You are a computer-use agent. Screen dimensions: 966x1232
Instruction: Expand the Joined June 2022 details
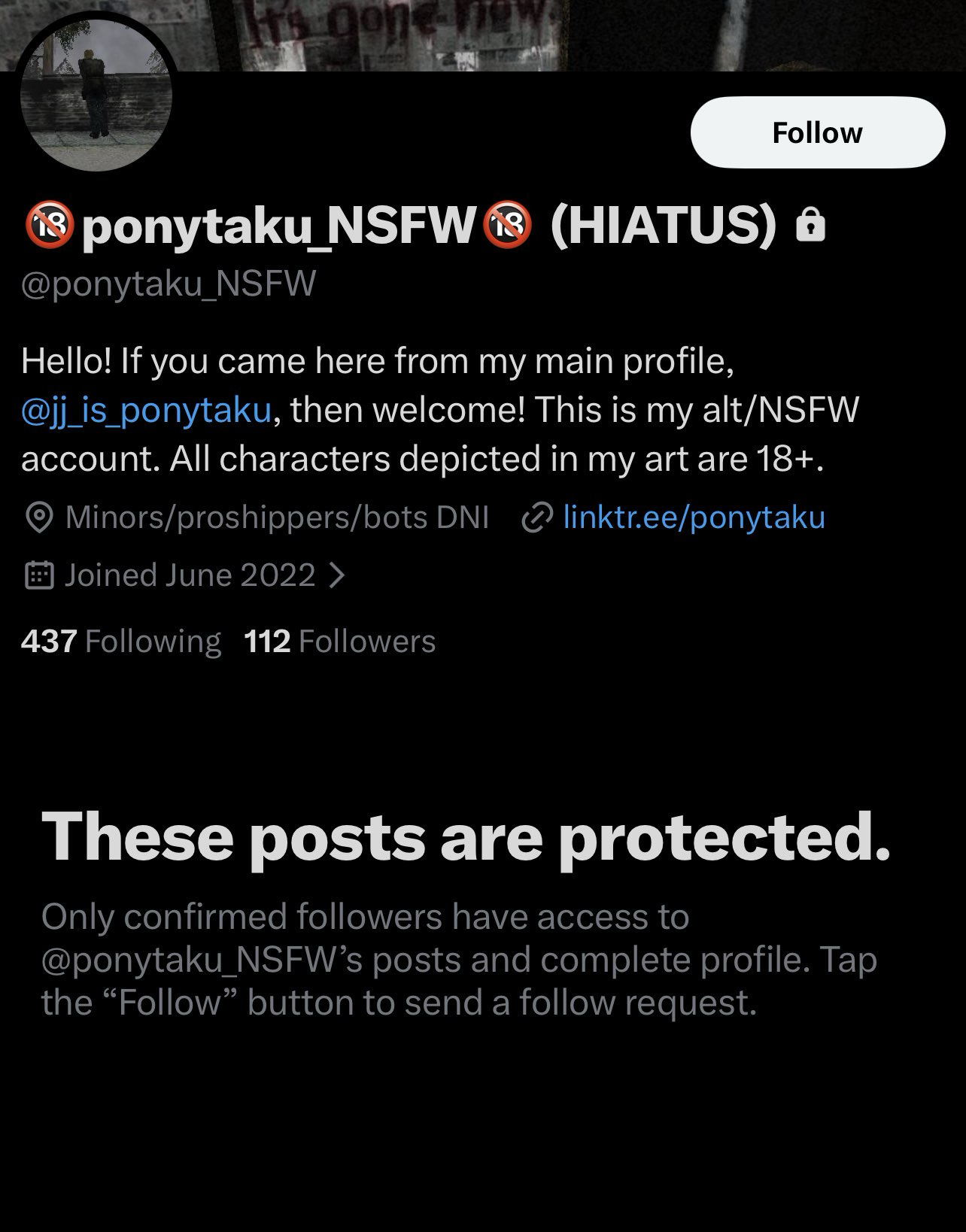188,575
